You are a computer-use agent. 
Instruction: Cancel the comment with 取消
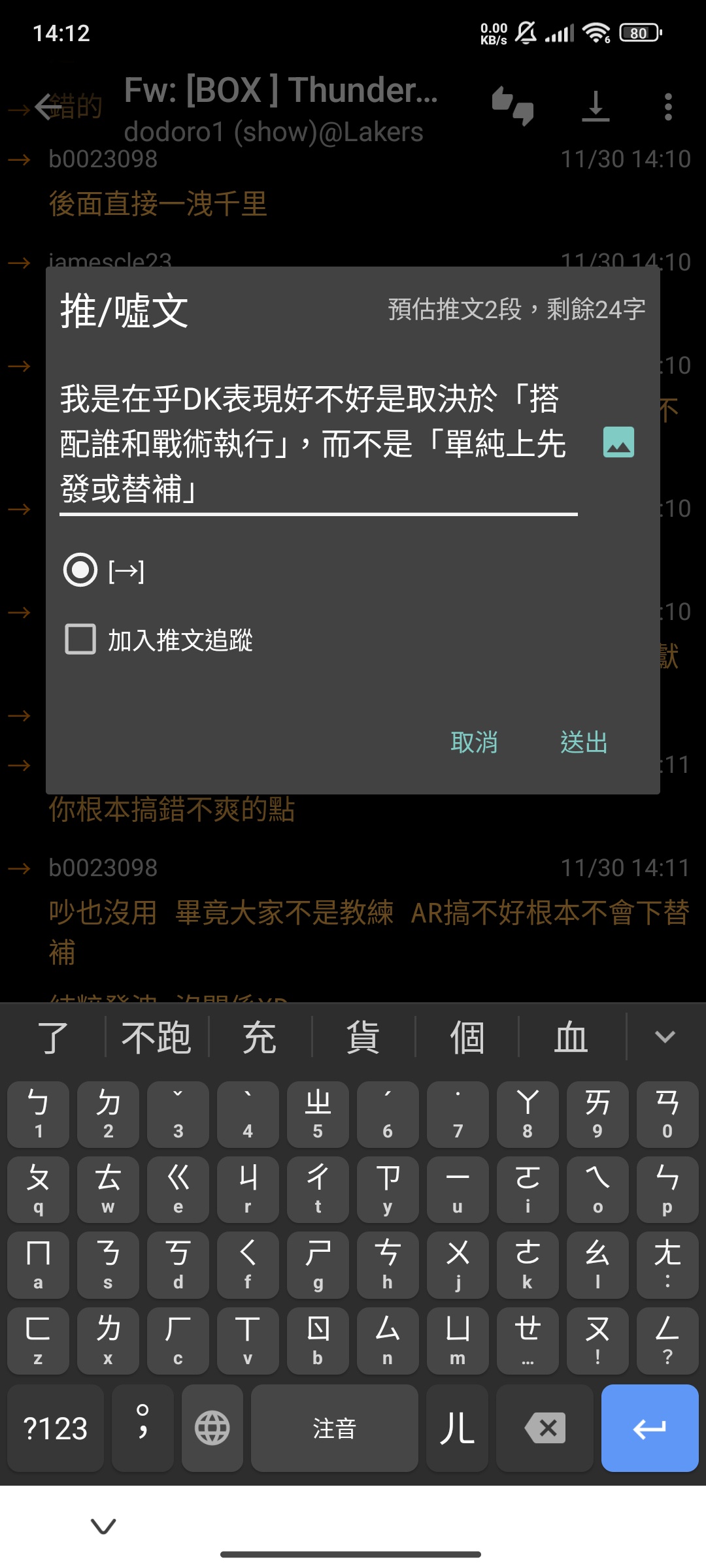click(474, 743)
